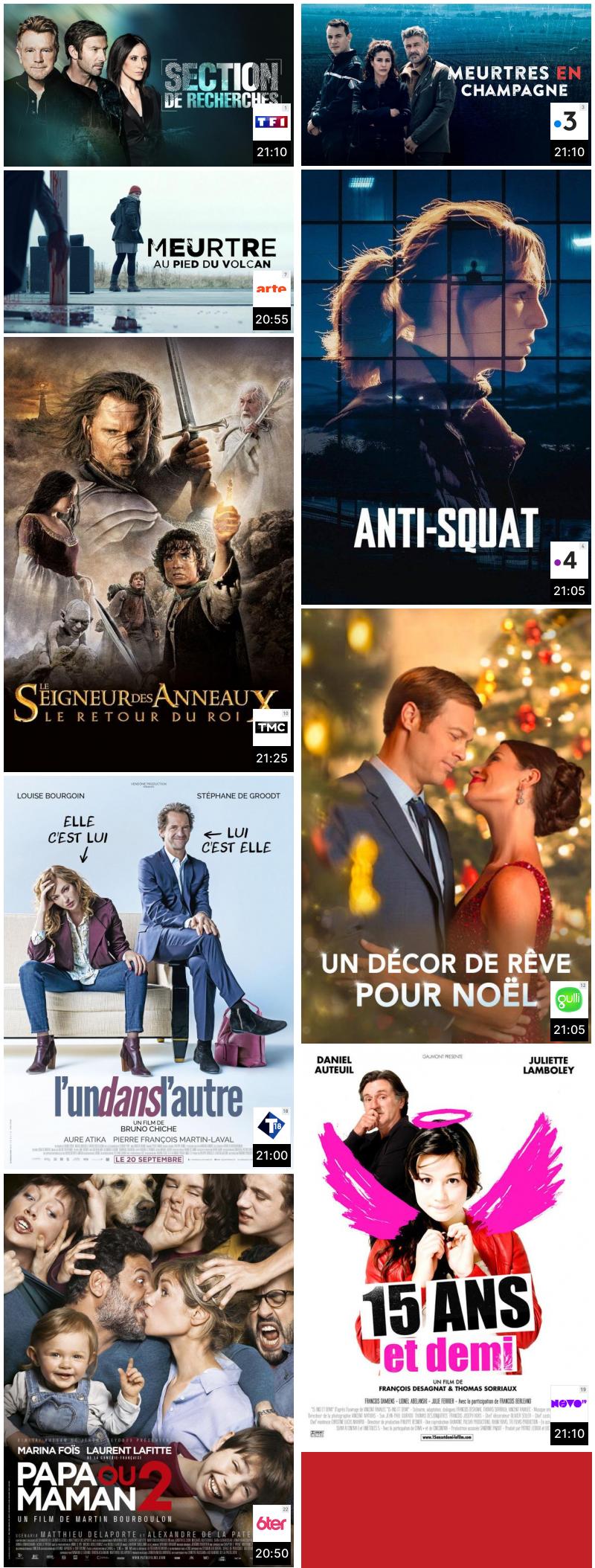View details for L'un dans l'autre

148,971
